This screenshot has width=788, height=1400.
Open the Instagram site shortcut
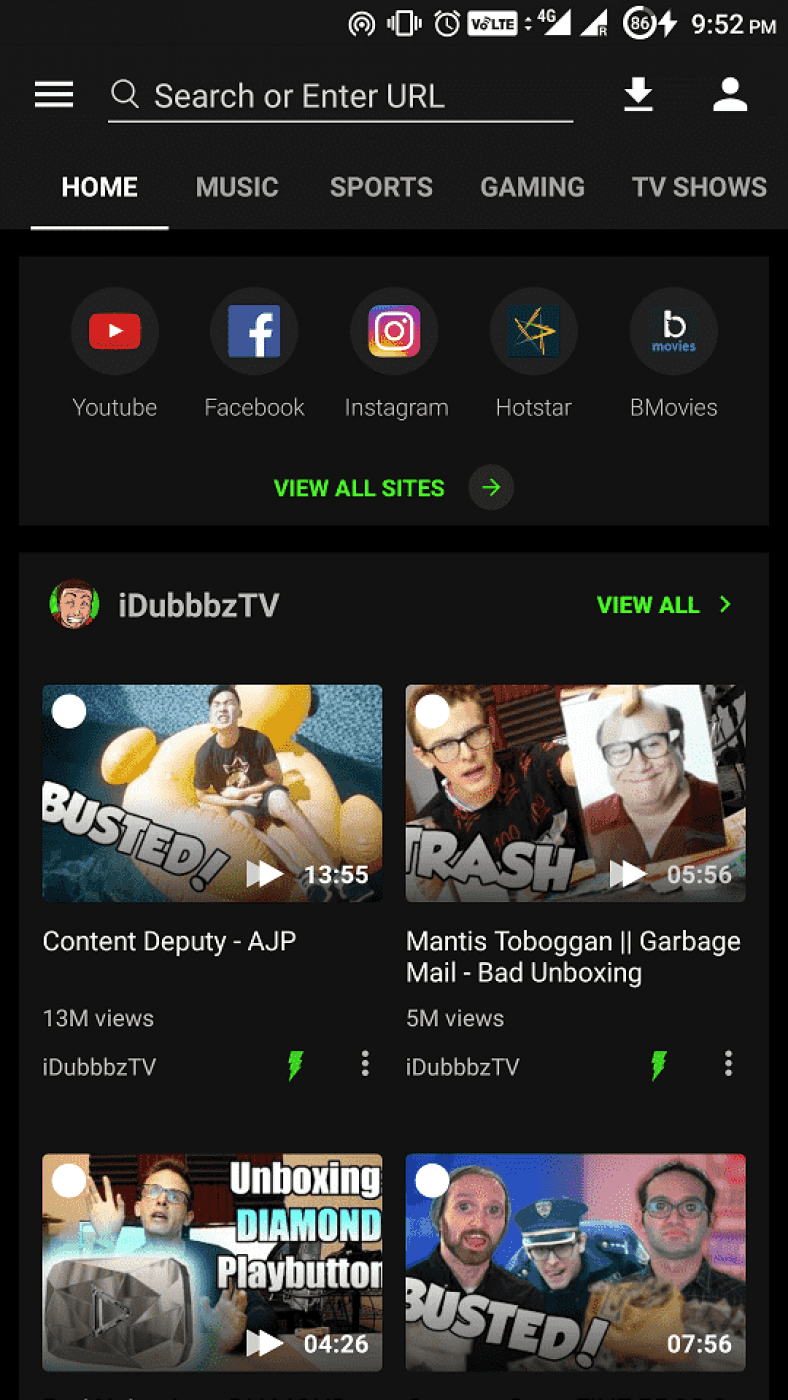tap(395, 332)
